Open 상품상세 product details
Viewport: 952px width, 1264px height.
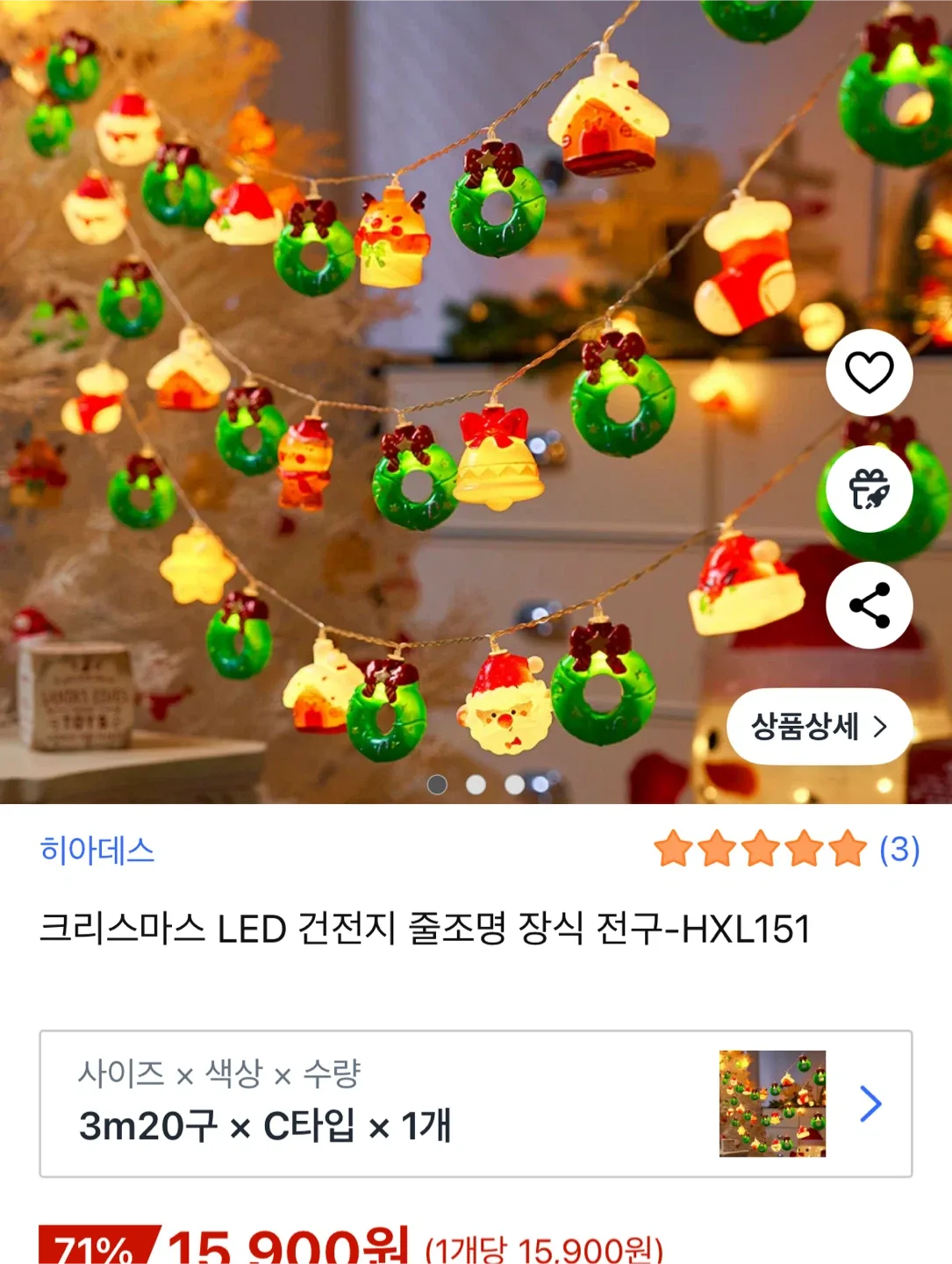pos(819,727)
